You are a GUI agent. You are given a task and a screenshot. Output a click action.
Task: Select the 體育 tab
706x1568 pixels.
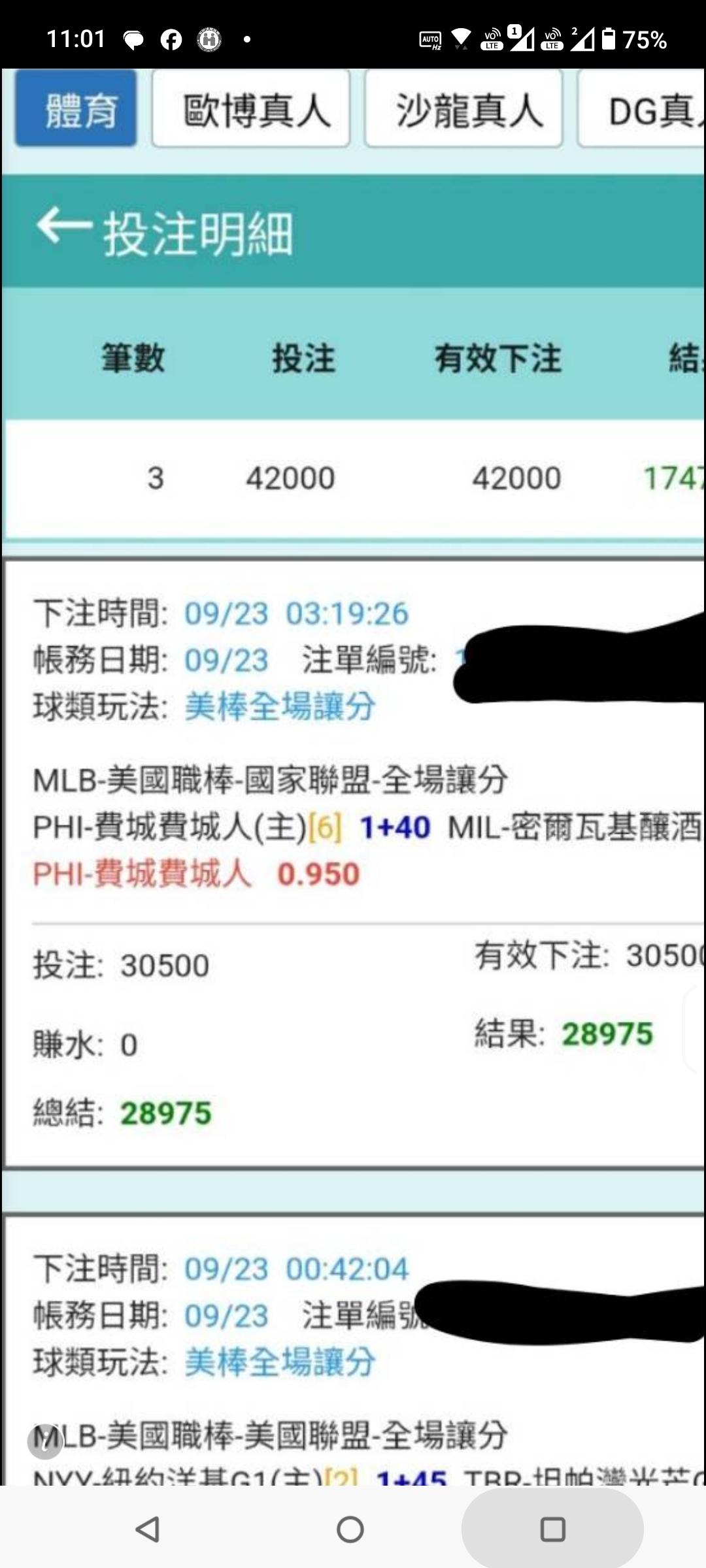pos(76,108)
